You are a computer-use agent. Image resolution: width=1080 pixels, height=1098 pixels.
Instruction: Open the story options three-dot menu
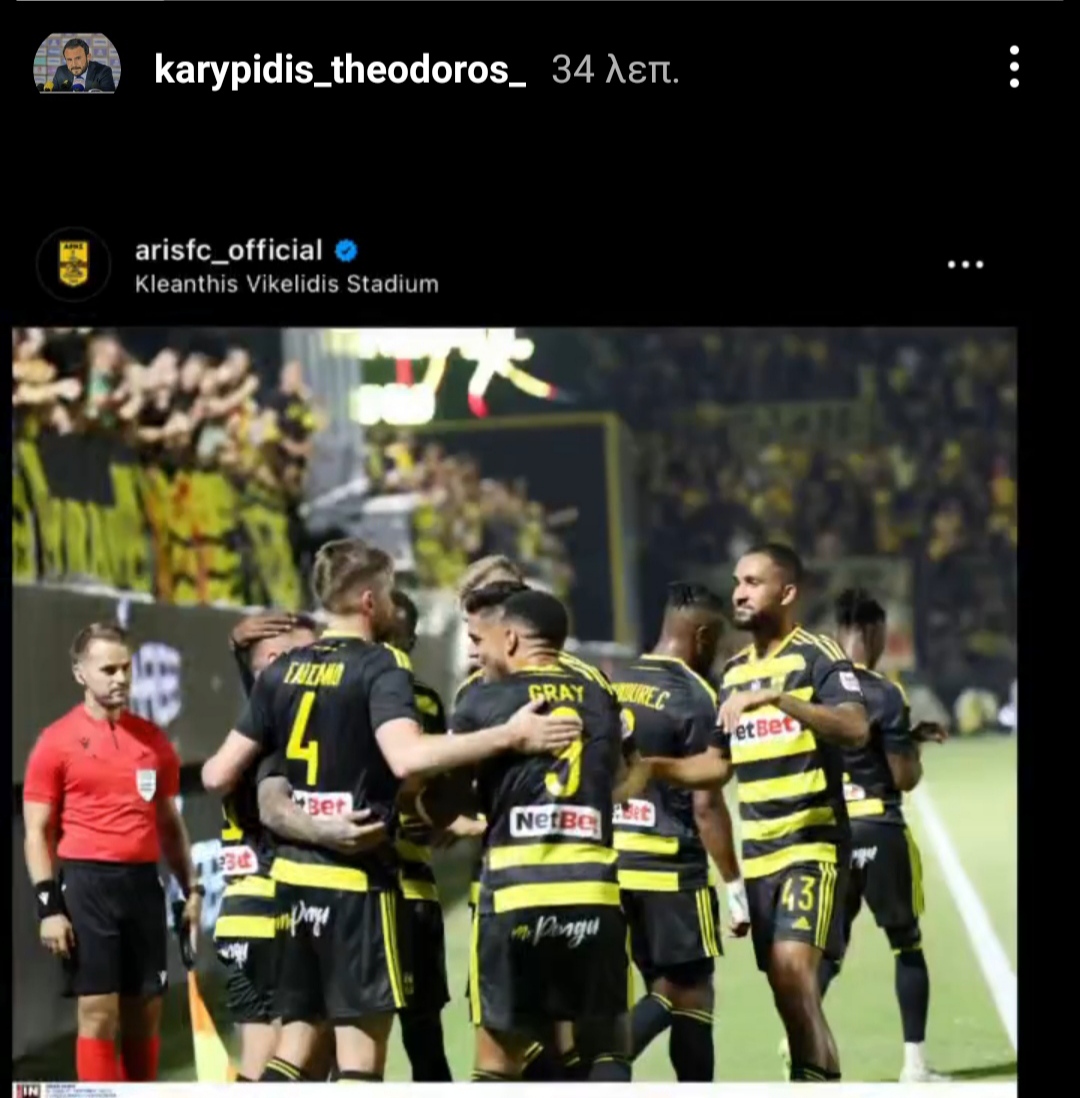1013,67
